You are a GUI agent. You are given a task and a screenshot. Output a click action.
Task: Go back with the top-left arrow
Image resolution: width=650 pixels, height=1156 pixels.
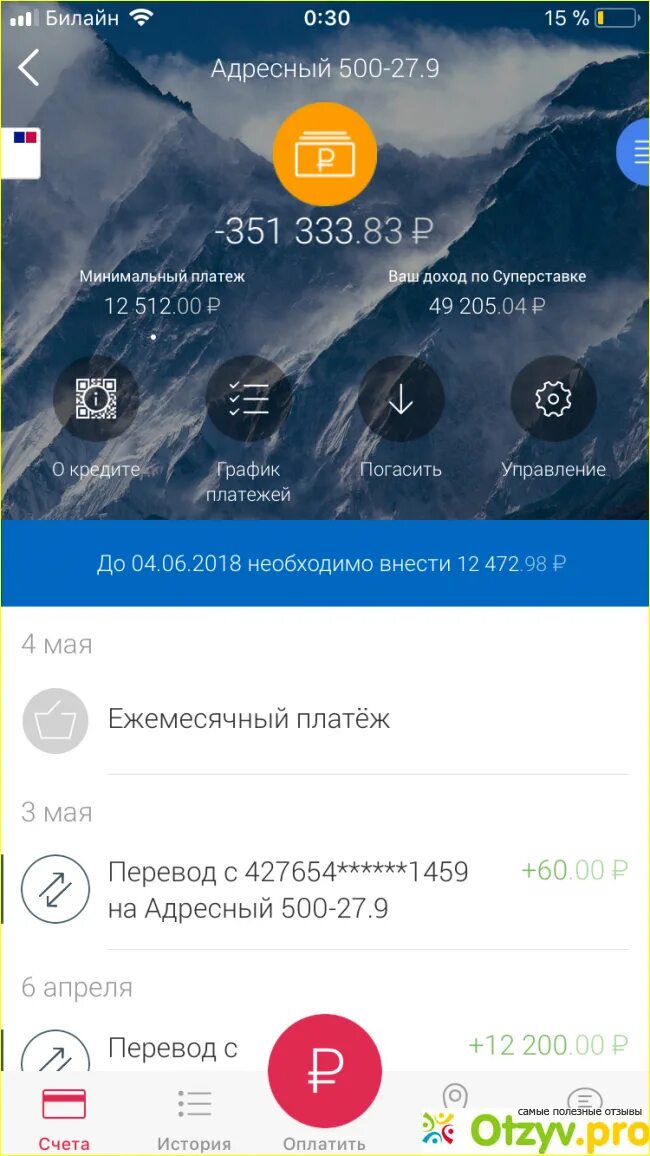coord(28,68)
